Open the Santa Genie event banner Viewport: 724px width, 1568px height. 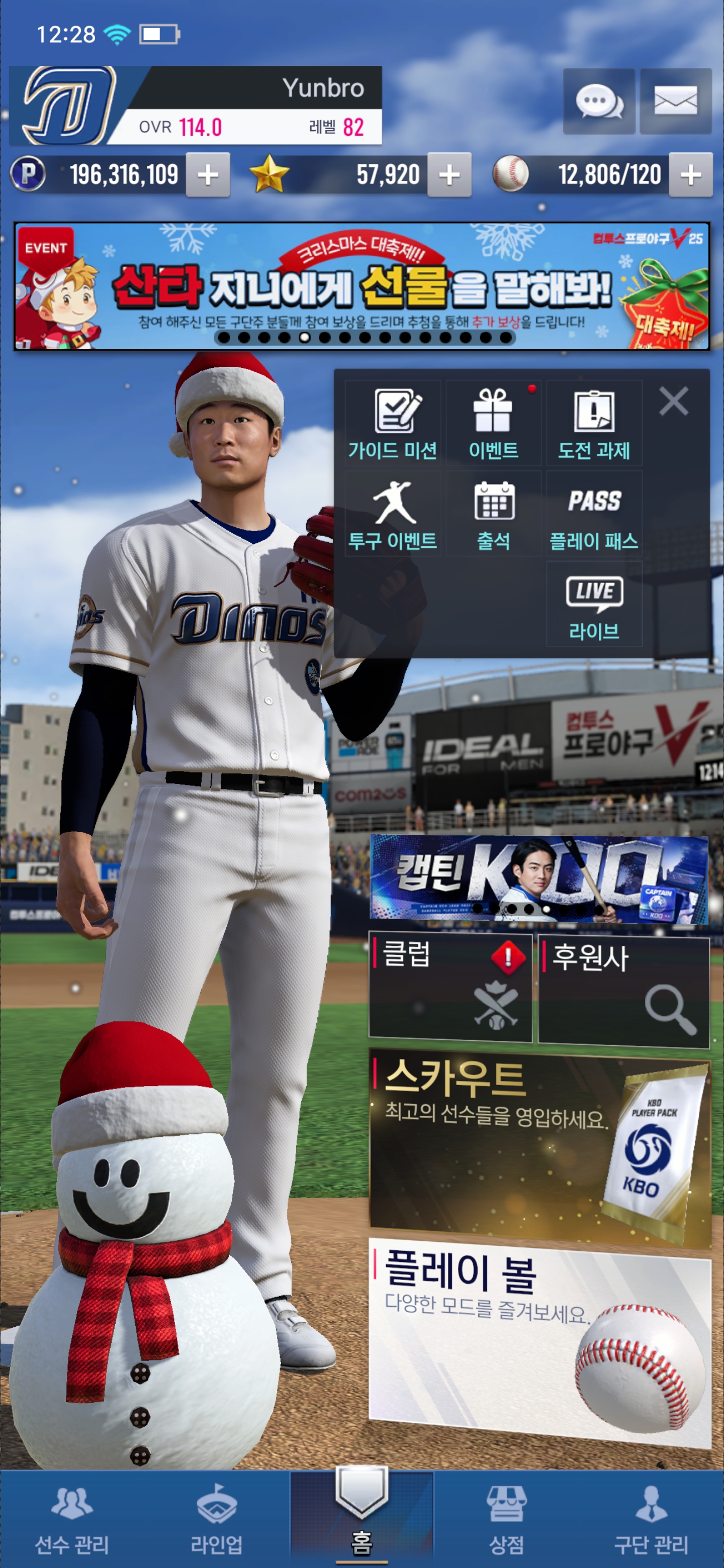point(361,286)
